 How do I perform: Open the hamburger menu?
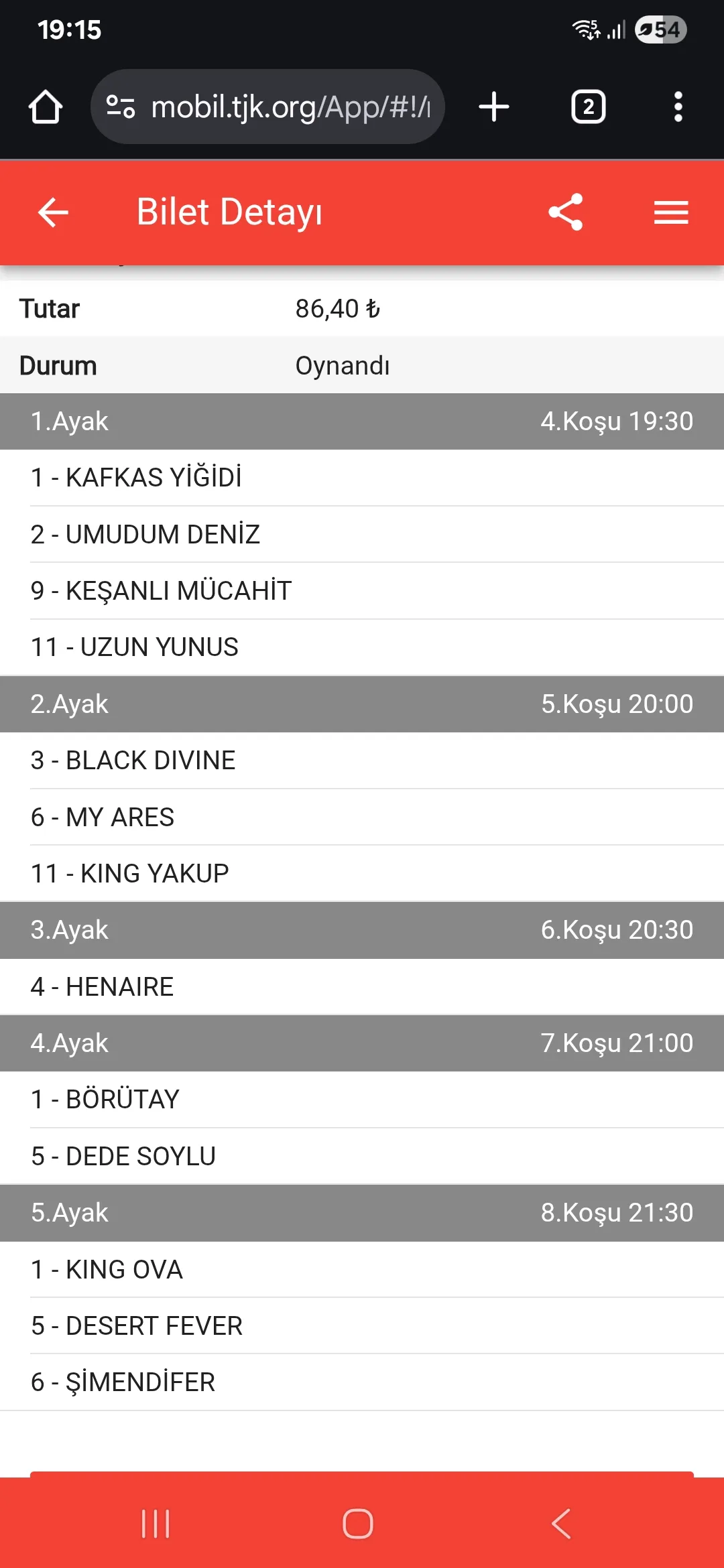671,212
